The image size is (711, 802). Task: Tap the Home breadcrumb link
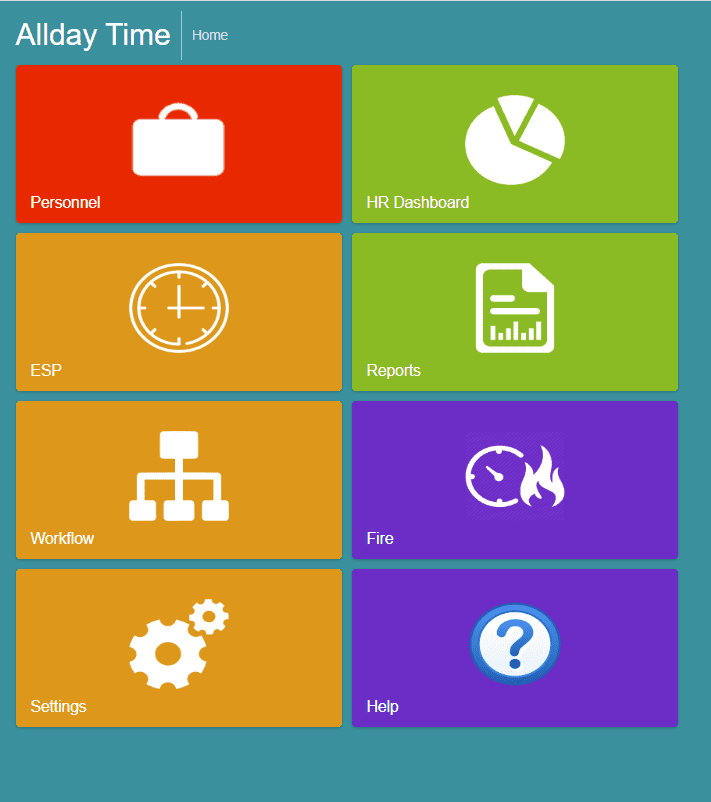coord(210,35)
